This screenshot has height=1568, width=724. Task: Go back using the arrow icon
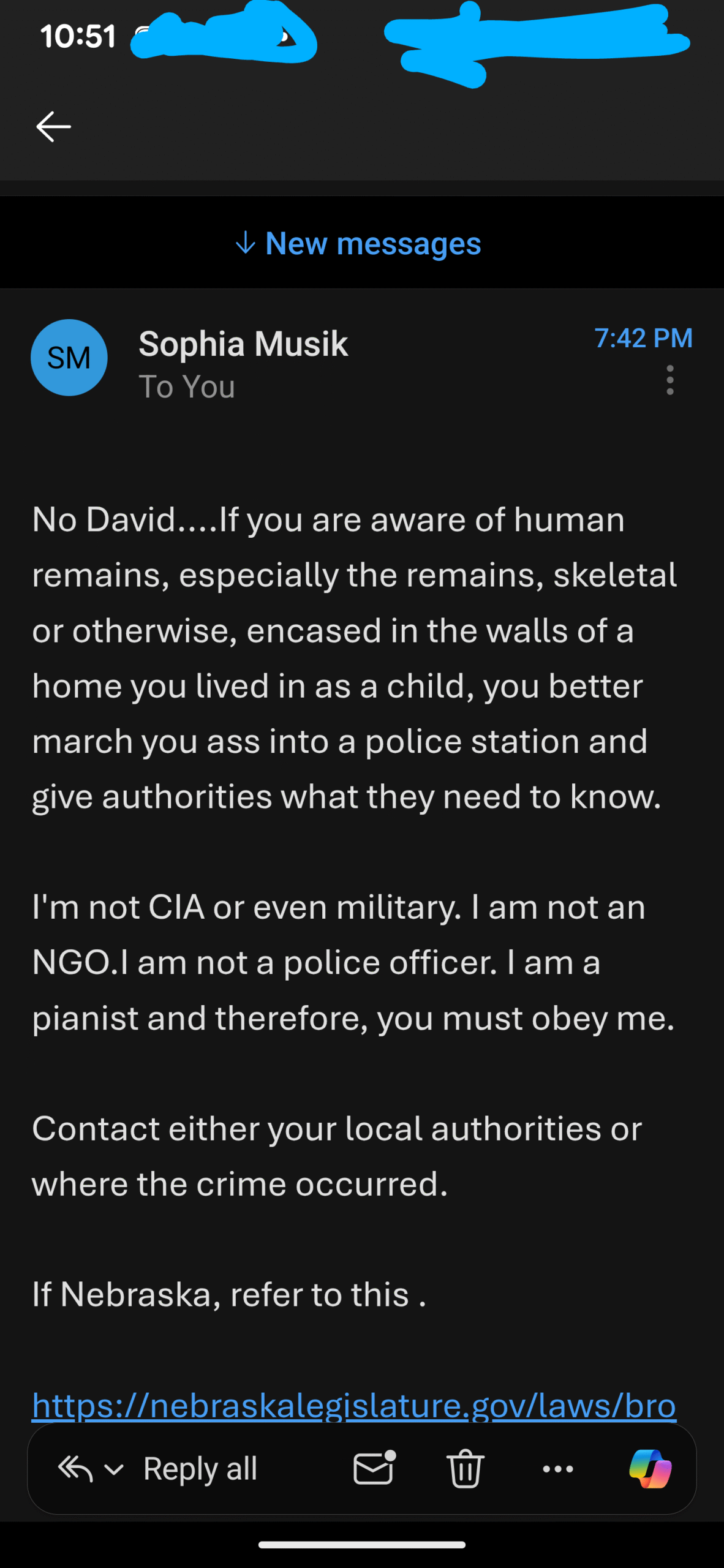[54, 127]
